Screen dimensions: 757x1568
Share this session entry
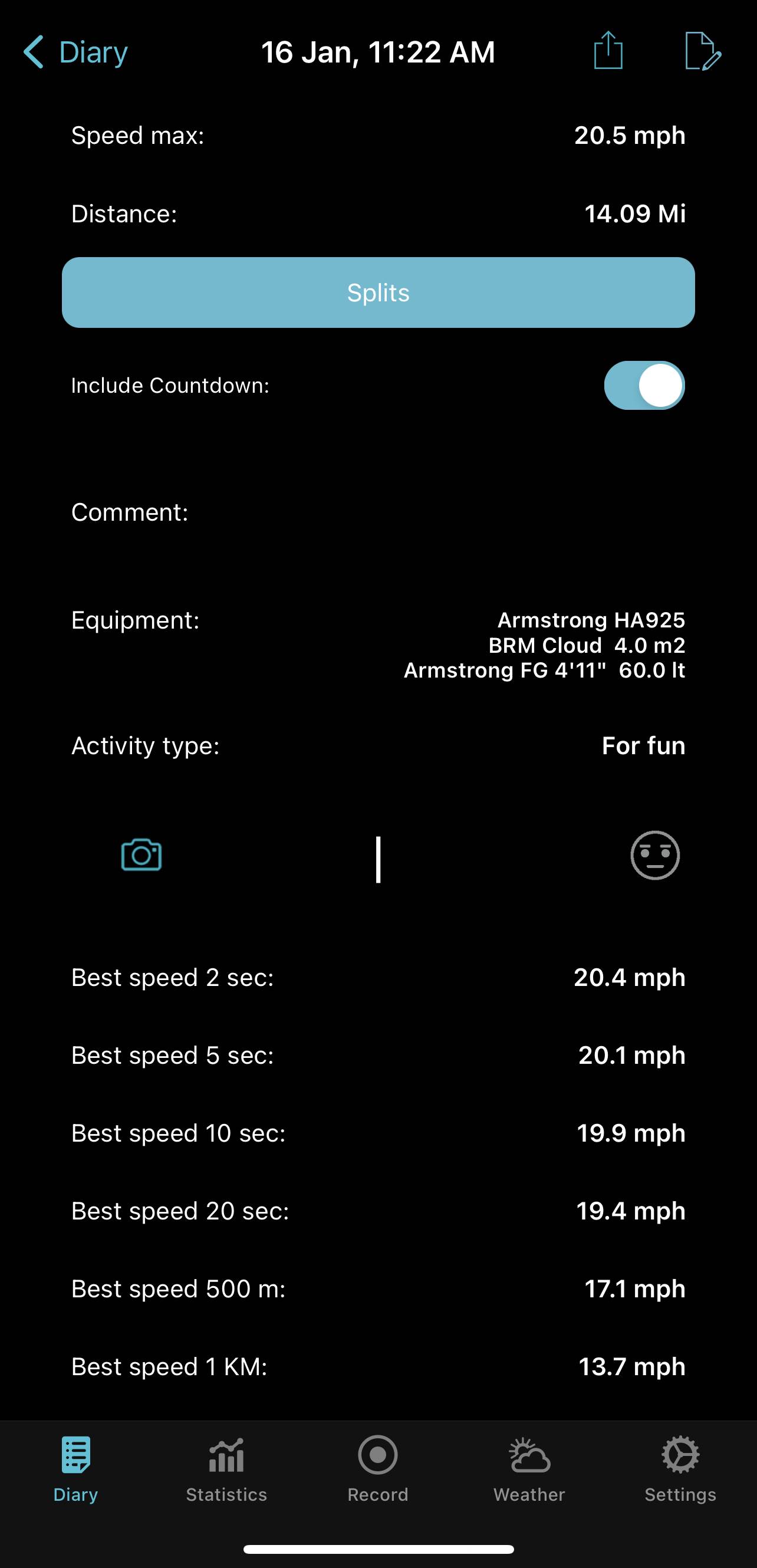[608, 51]
